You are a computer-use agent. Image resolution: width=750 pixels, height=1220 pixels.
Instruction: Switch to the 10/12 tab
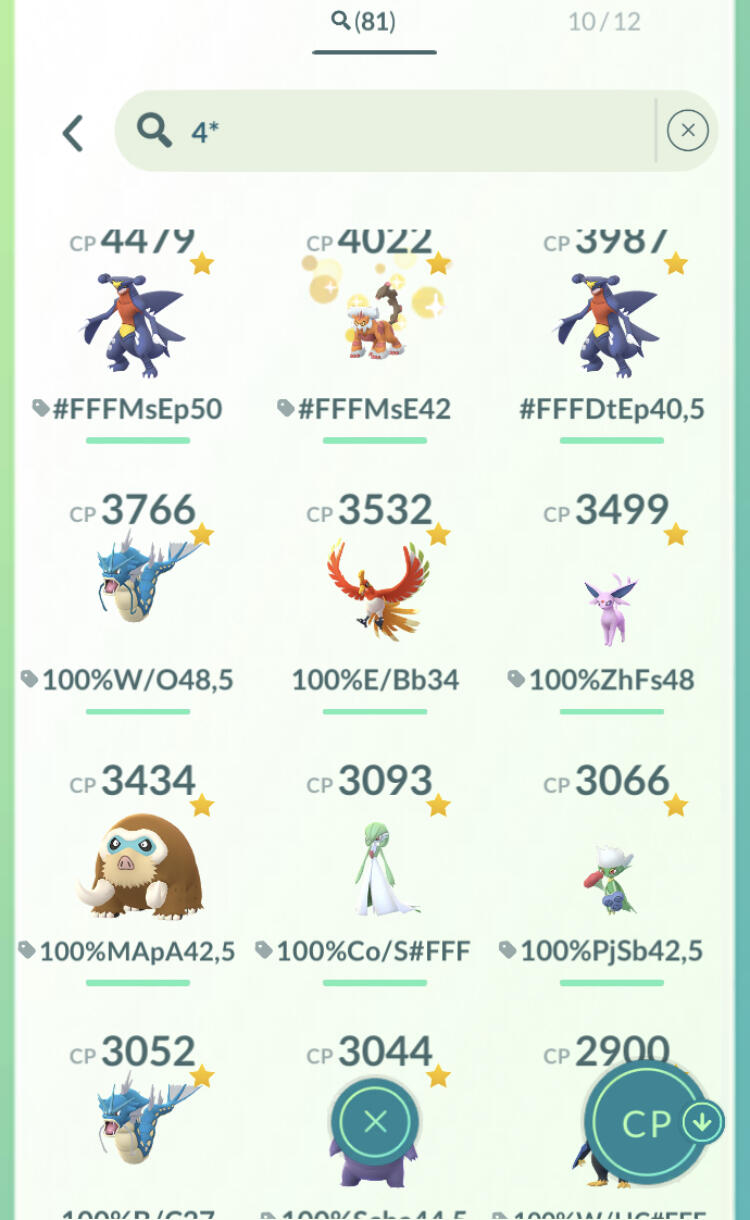point(604,22)
